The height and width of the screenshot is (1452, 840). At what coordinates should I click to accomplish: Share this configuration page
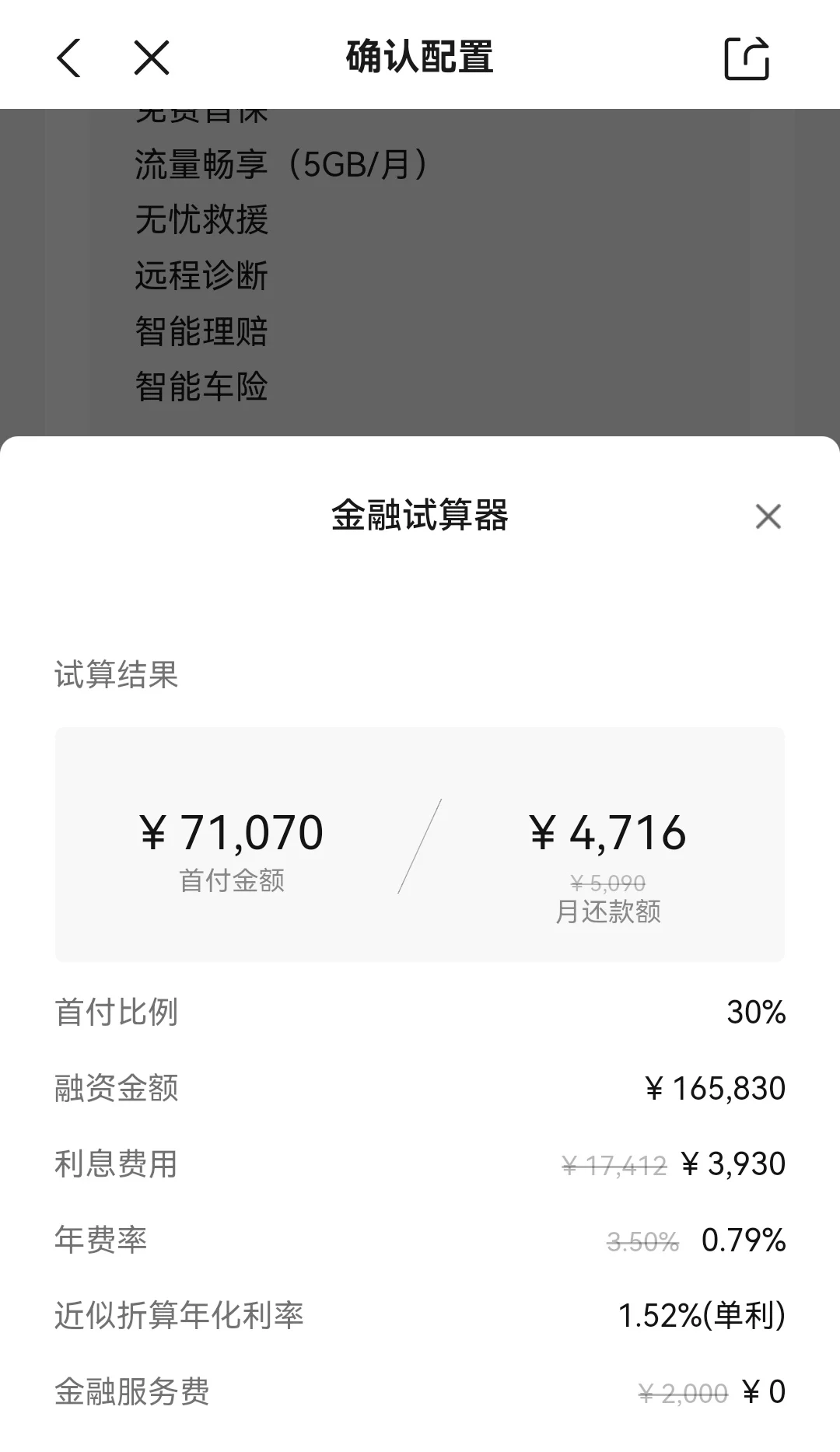pyautogui.click(x=747, y=58)
